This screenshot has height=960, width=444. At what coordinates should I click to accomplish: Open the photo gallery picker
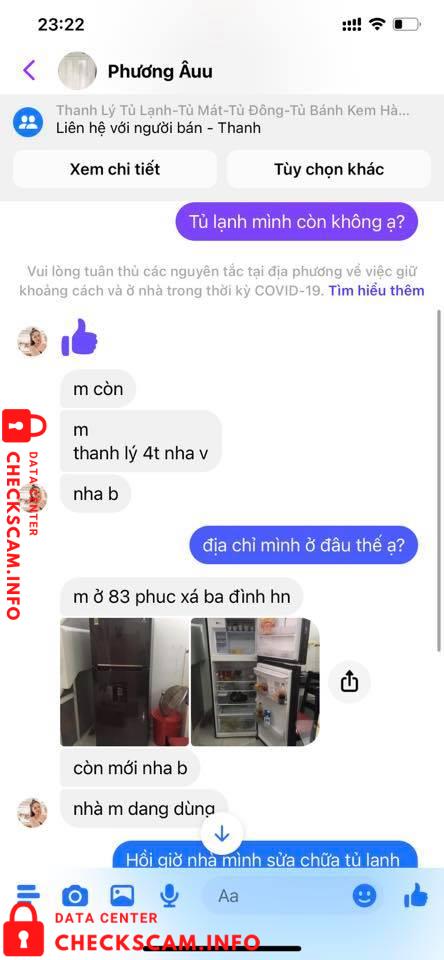click(122, 896)
